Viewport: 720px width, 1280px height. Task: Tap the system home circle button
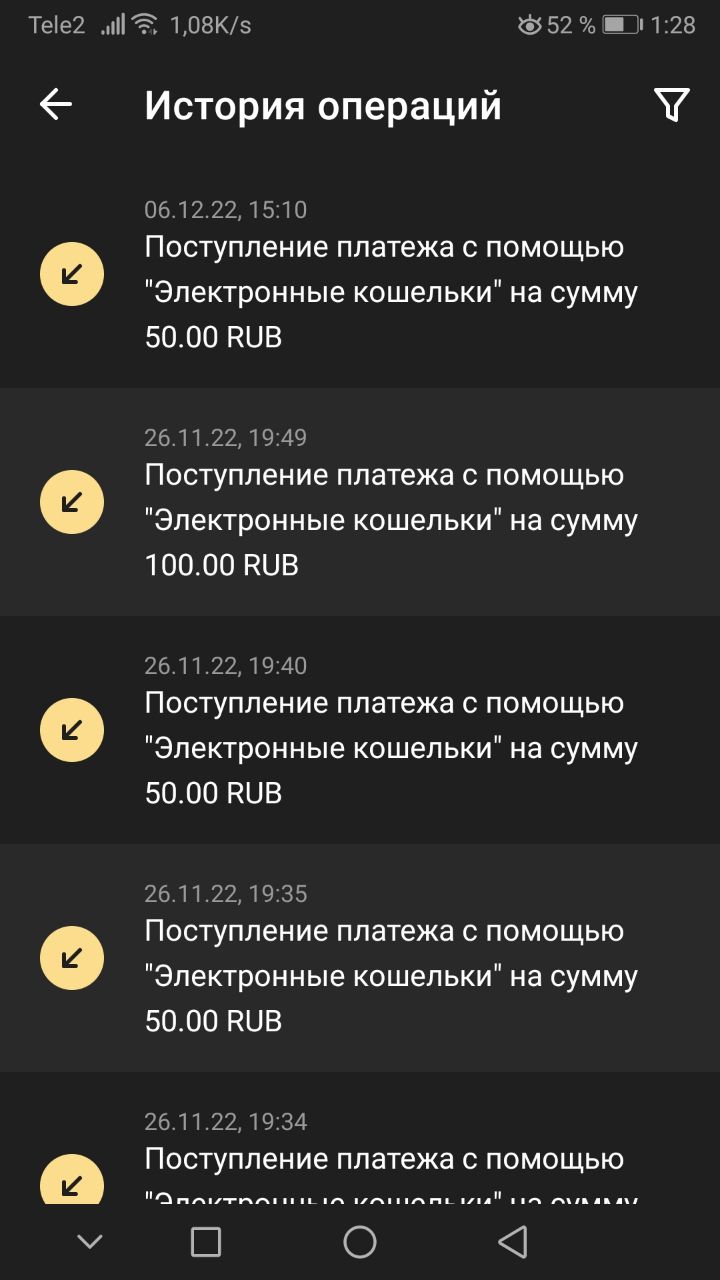[359, 1242]
